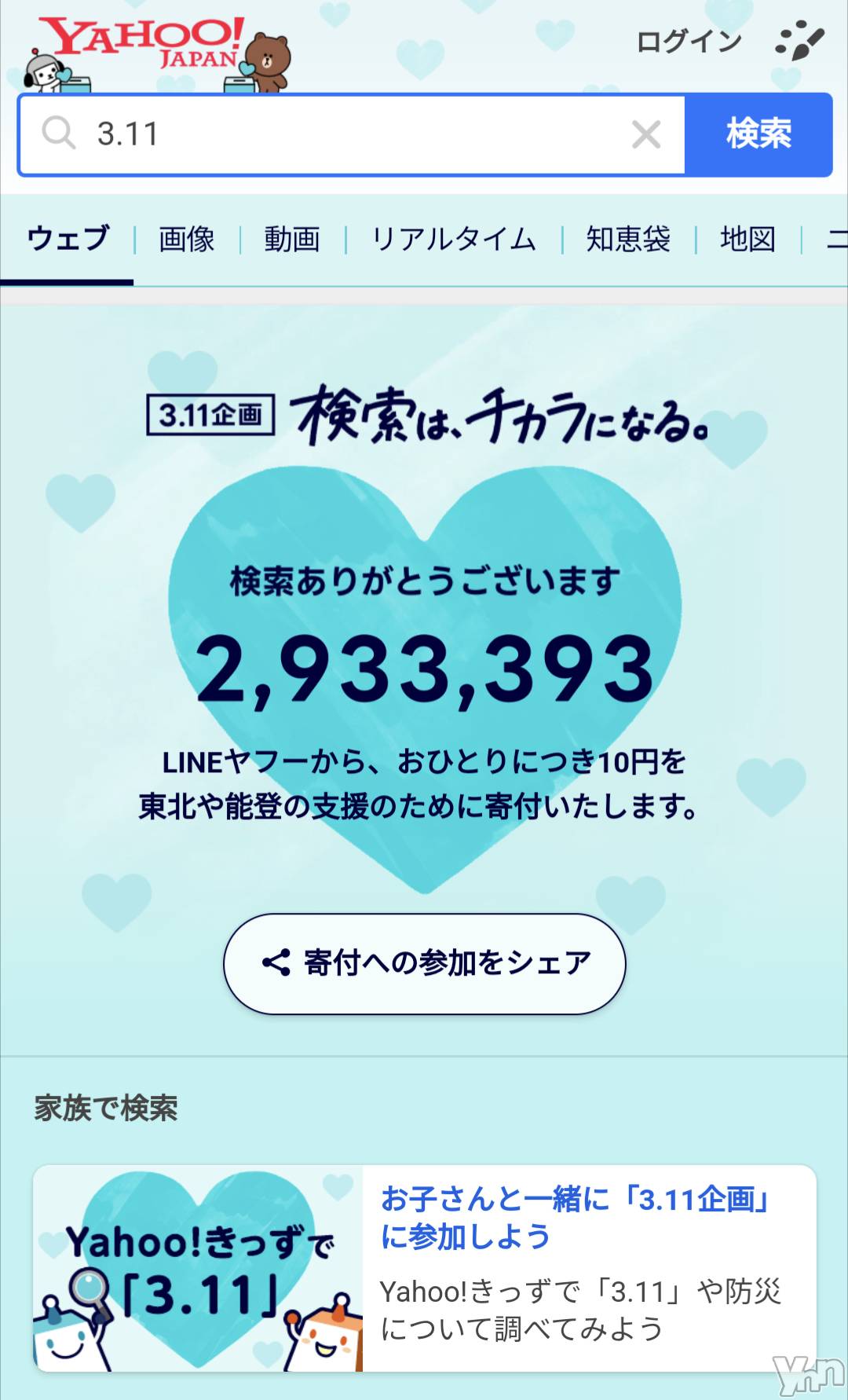Switch to the 画像 images tab
The image size is (848, 1400).
tap(186, 240)
